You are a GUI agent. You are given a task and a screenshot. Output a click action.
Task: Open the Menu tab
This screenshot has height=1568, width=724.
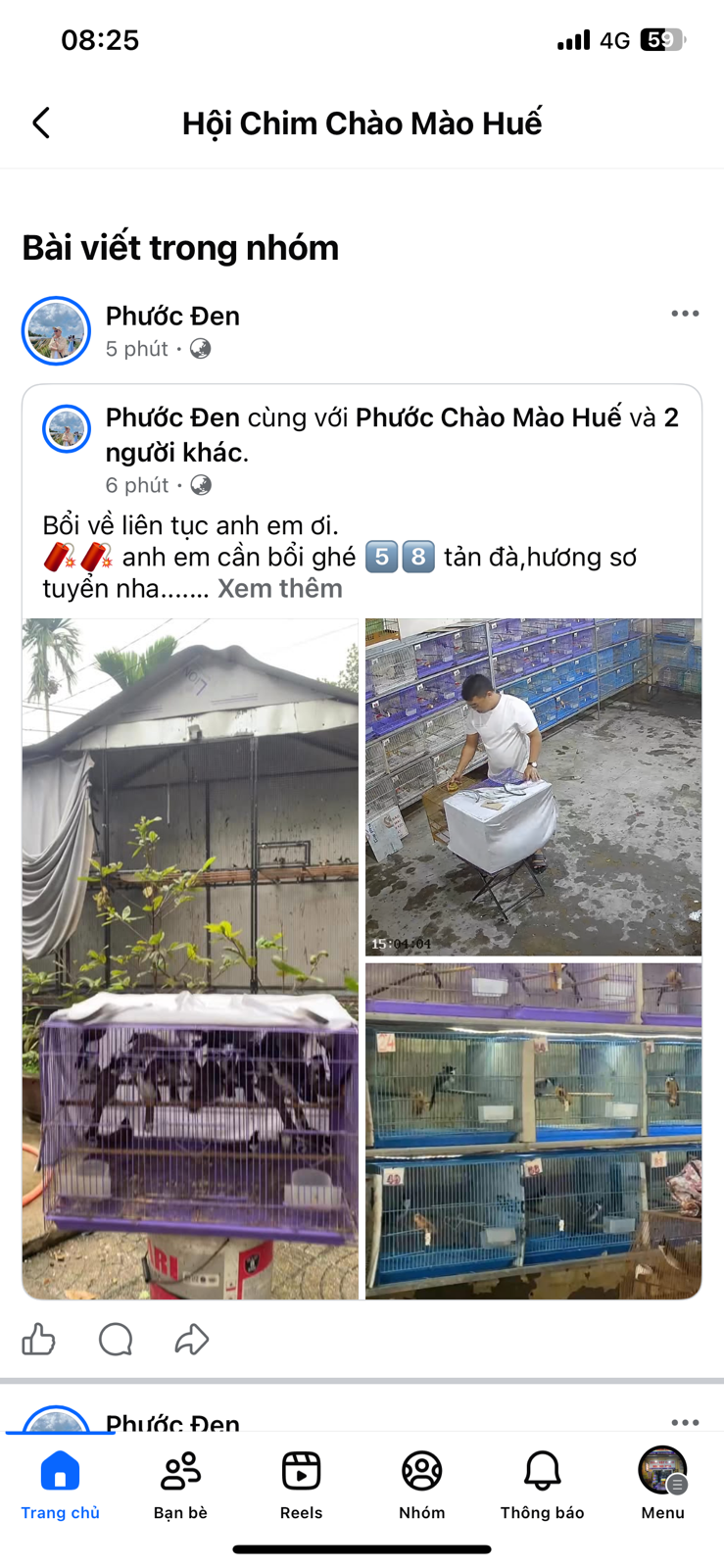click(x=662, y=1484)
